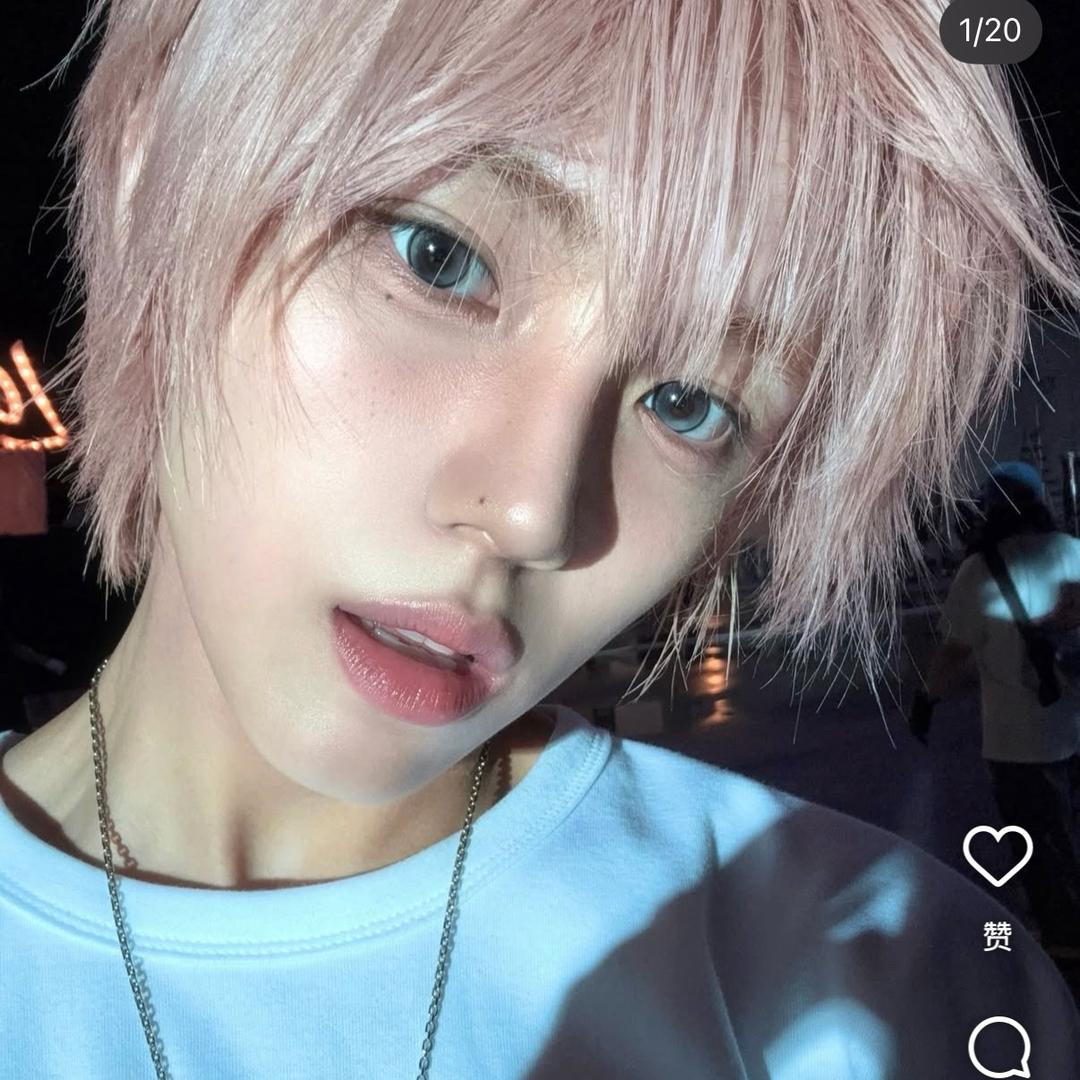Image resolution: width=1080 pixels, height=1080 pixels.
Task: Open the comments bubble
Action: 999,1047
